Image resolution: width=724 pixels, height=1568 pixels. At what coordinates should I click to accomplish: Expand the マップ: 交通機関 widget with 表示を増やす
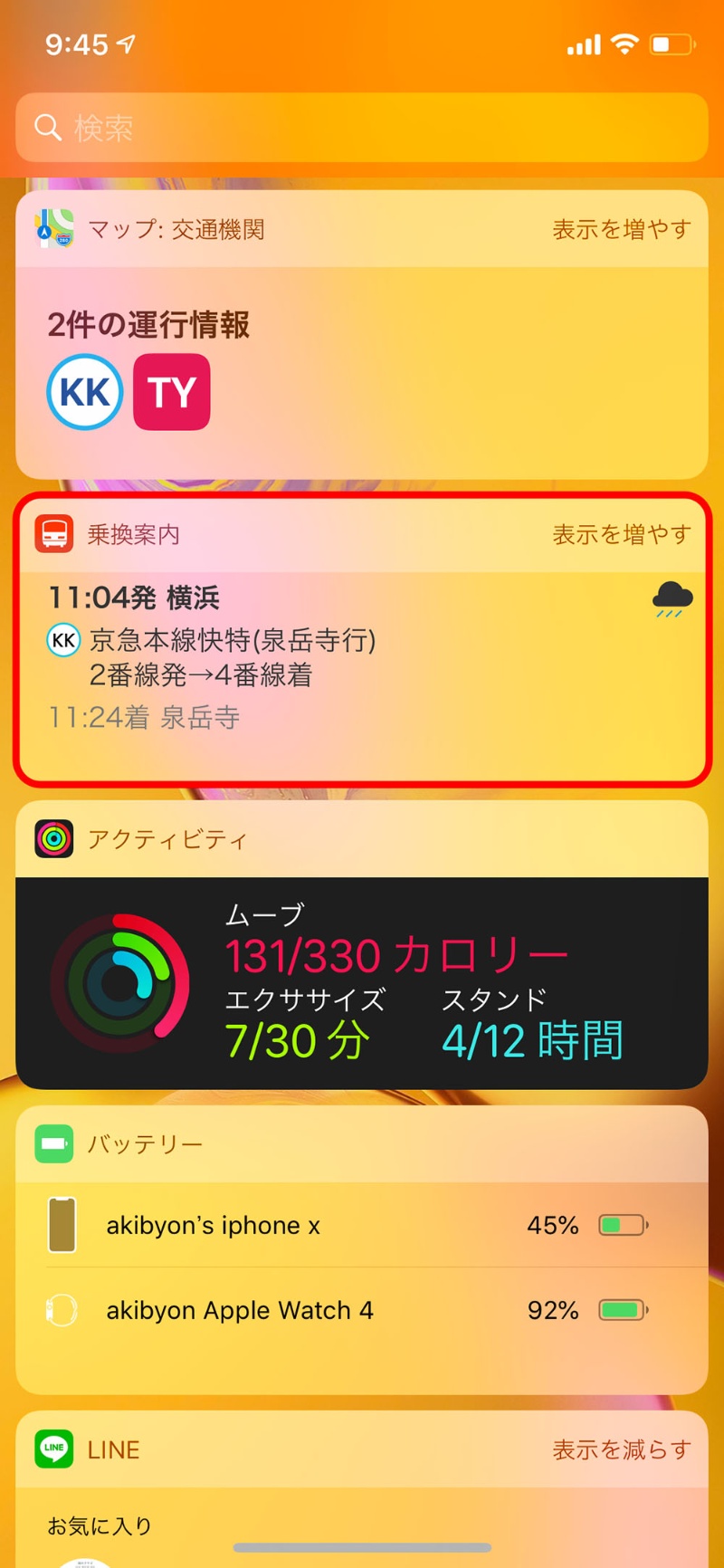pyautogui.click(x=621, y=230)
